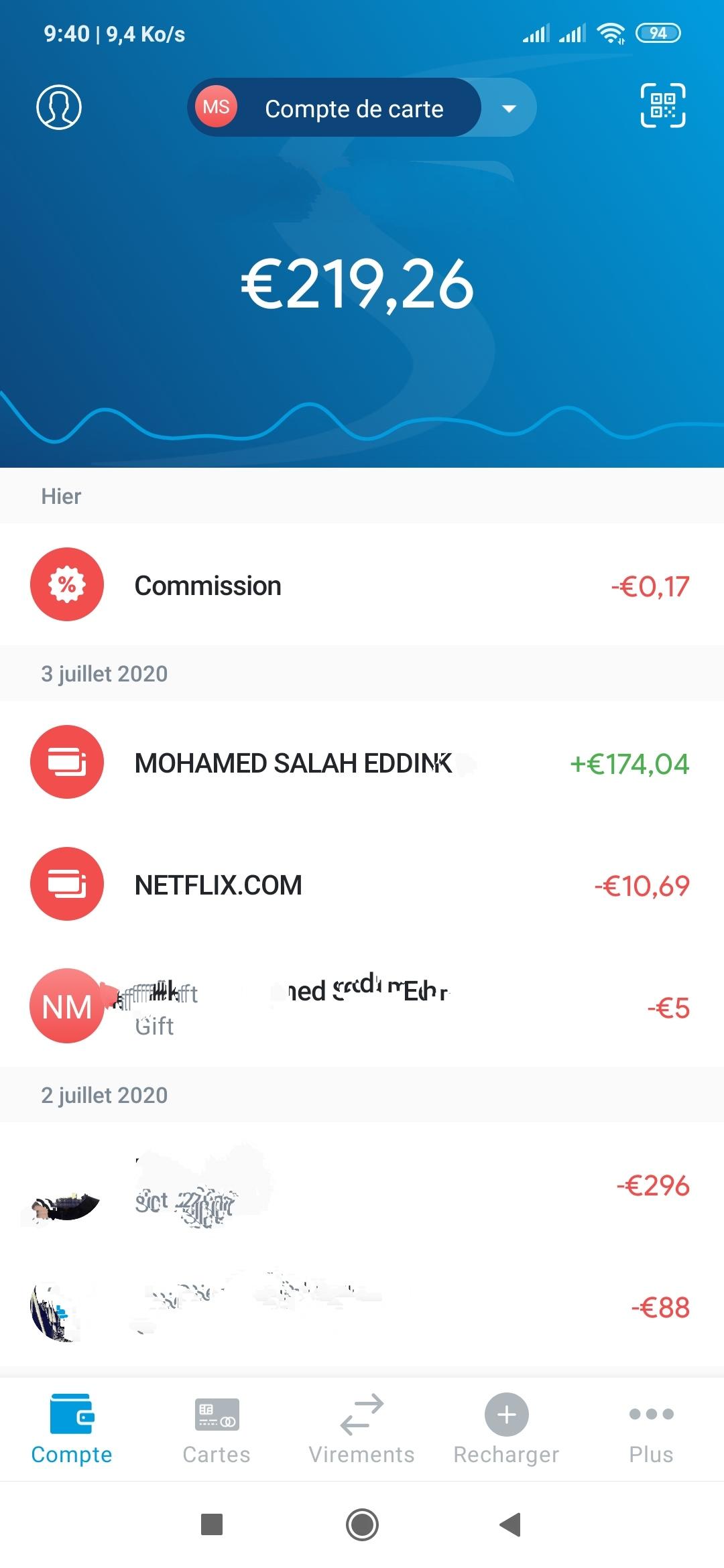Tap the system back button
Viewport: 724px width, 1568px height.
click(511, 1524)
